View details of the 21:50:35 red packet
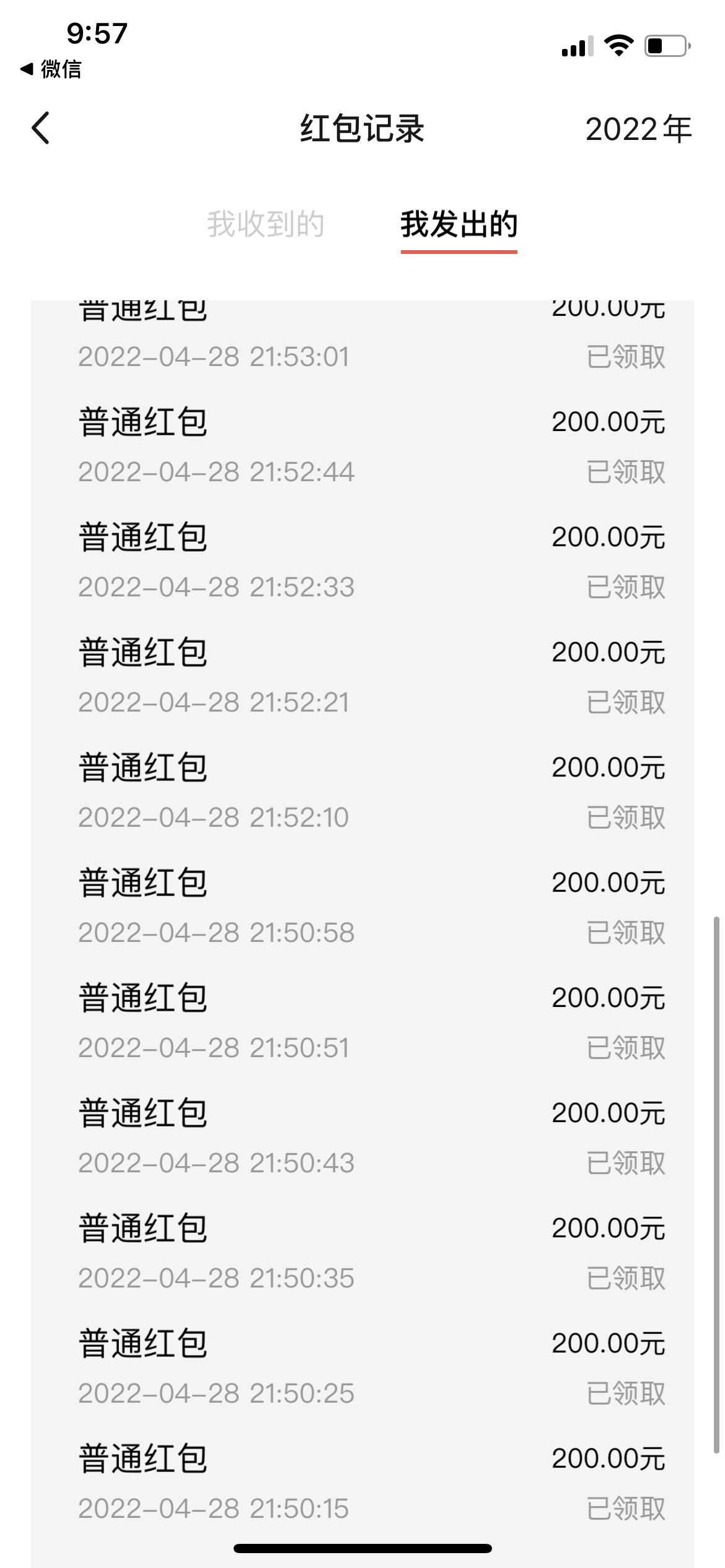 click(362, 1253)
